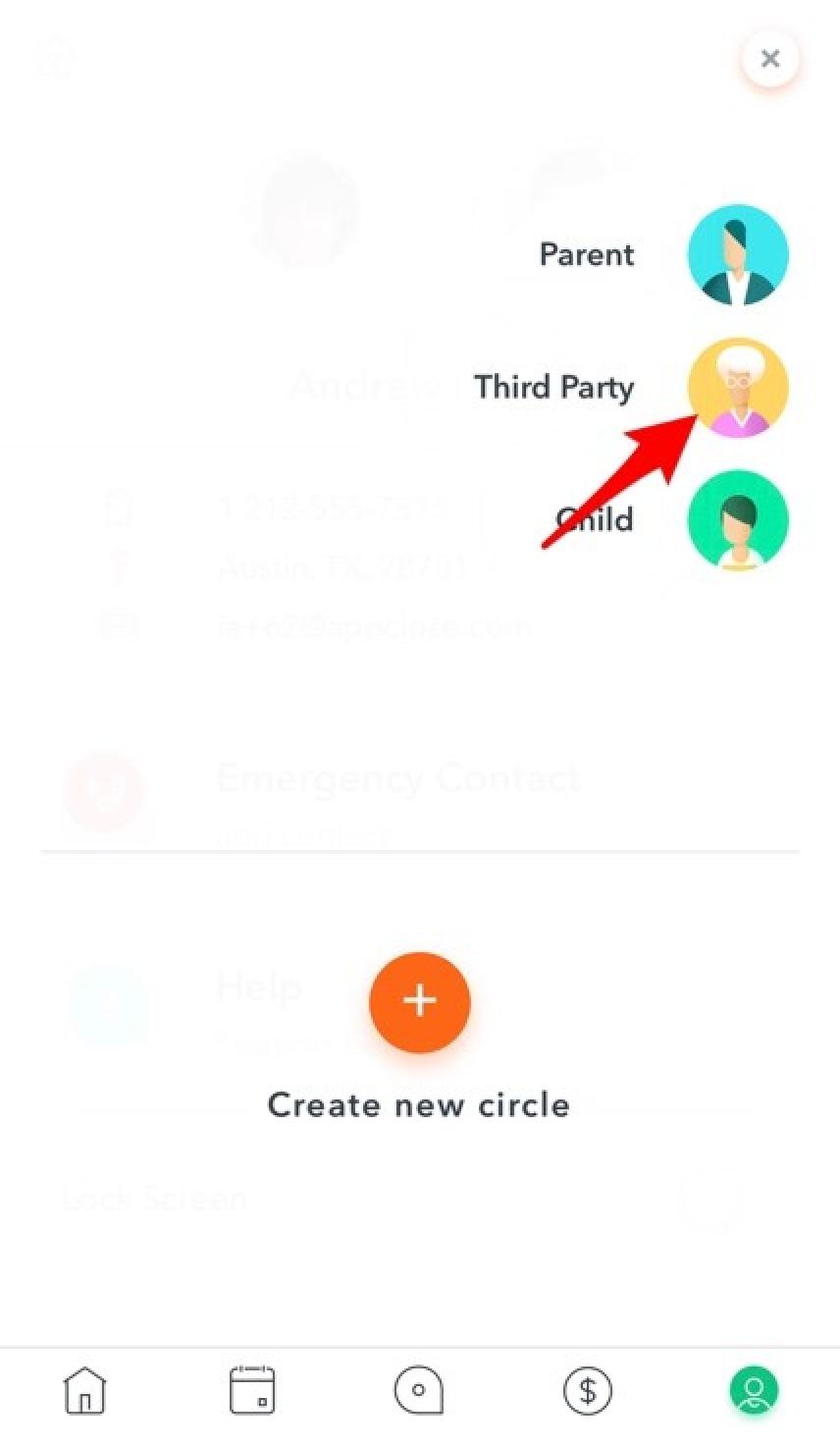Go to the home tab
840x1447 pixels.
click(84, 1390)
